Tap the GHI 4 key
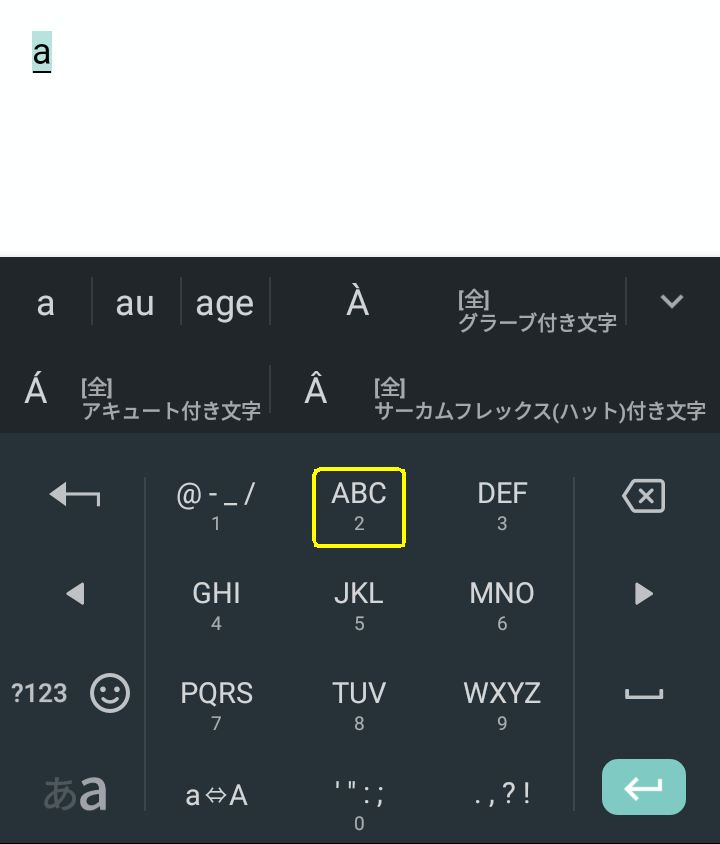This screenshot has width=720, height=844. click(216, 606)
